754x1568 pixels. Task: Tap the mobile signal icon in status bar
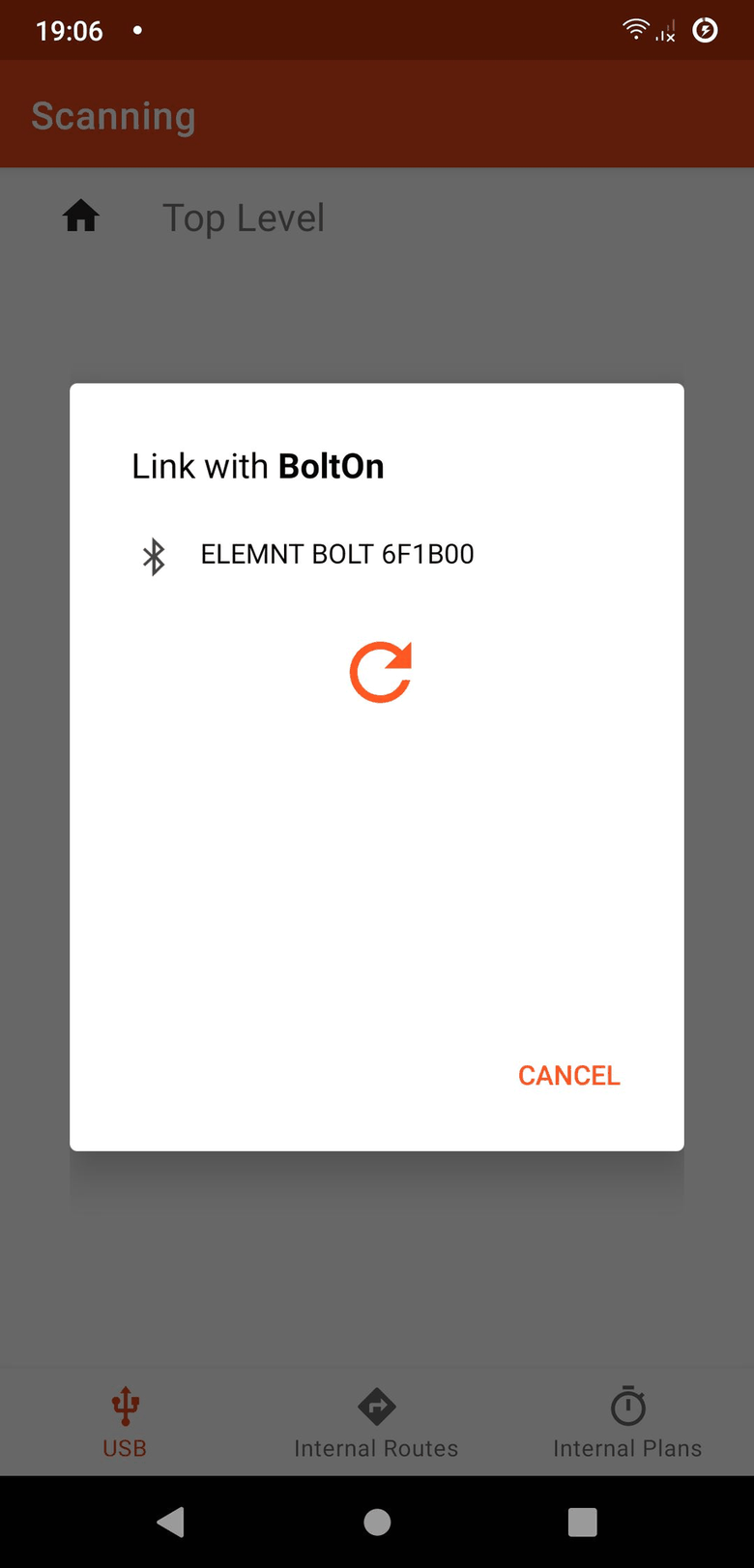(665, 30)
